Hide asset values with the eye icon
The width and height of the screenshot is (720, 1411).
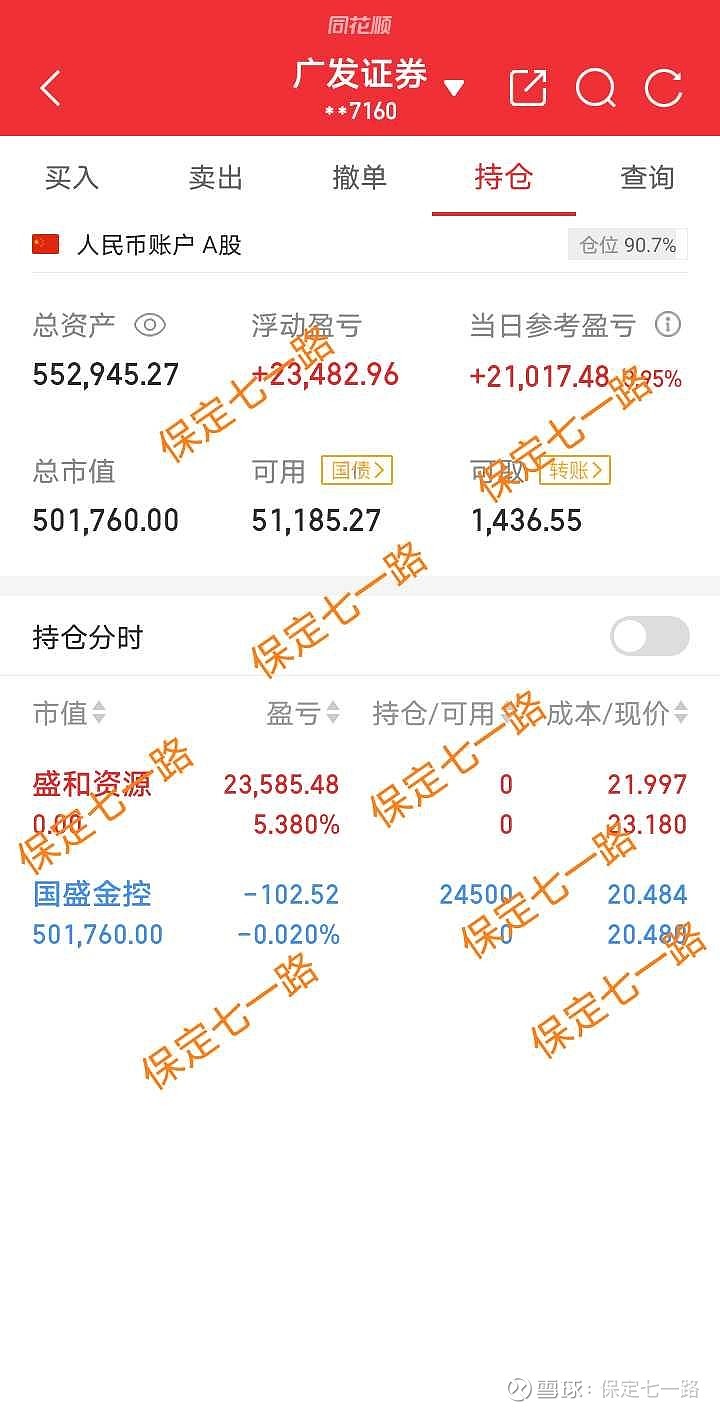149,324
